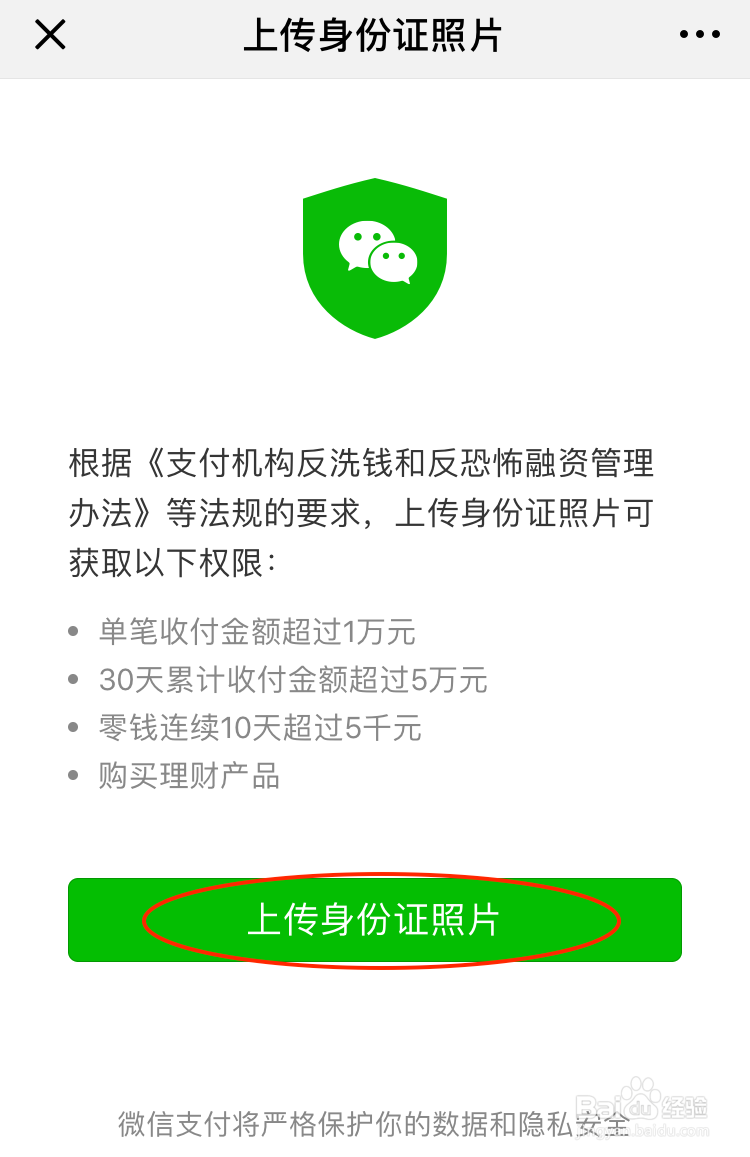Click the three-dot menu in the top bar

tap(698, 35)
